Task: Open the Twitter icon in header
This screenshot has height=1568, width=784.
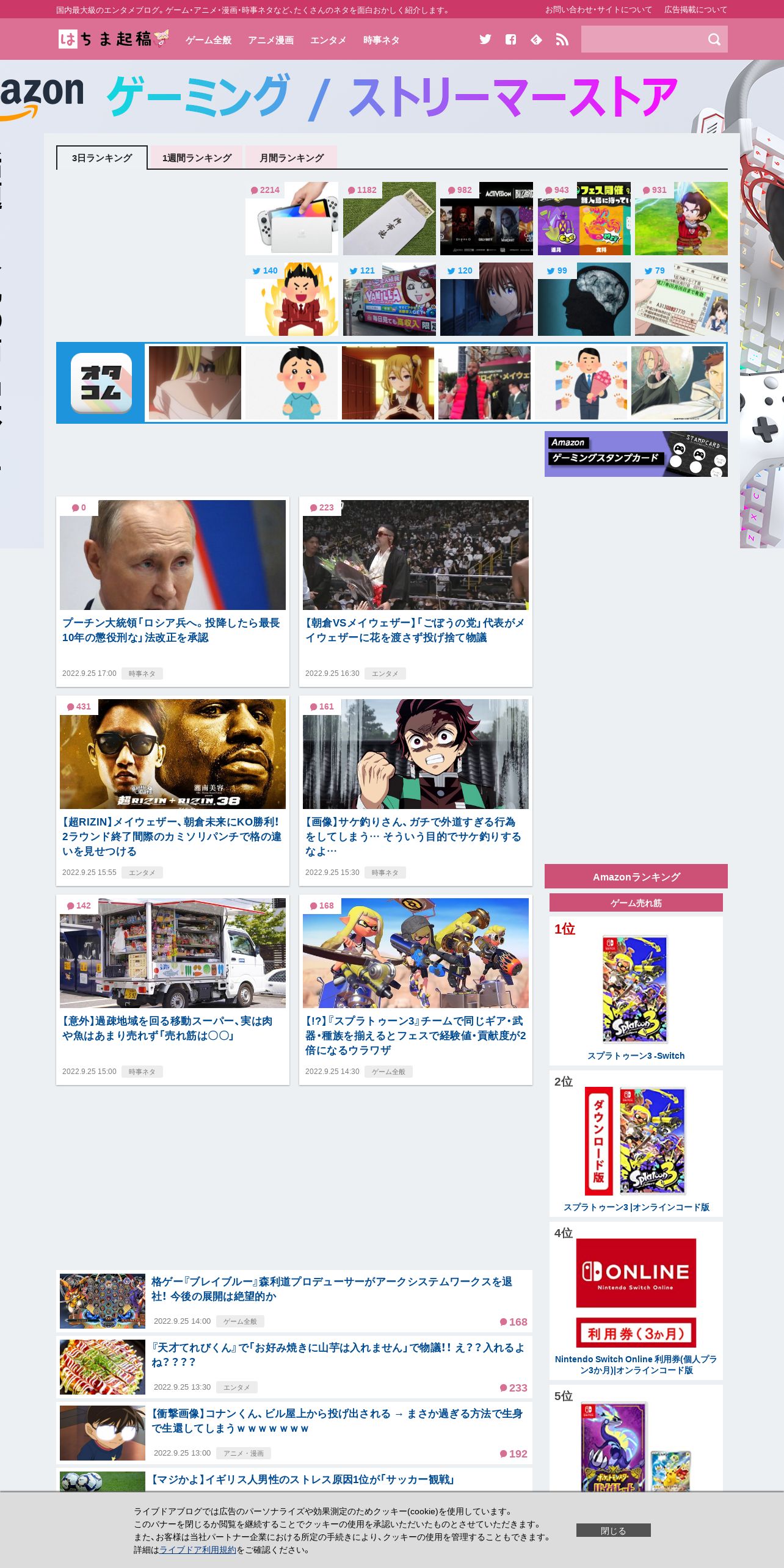Action: 485,40
